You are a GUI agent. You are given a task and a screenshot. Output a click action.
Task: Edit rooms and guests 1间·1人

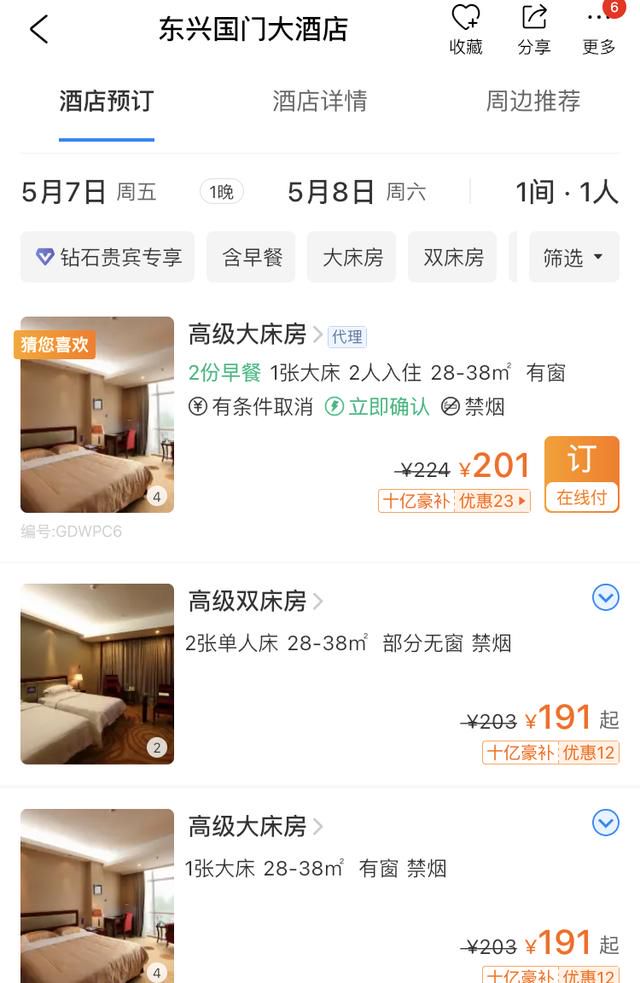567,192
